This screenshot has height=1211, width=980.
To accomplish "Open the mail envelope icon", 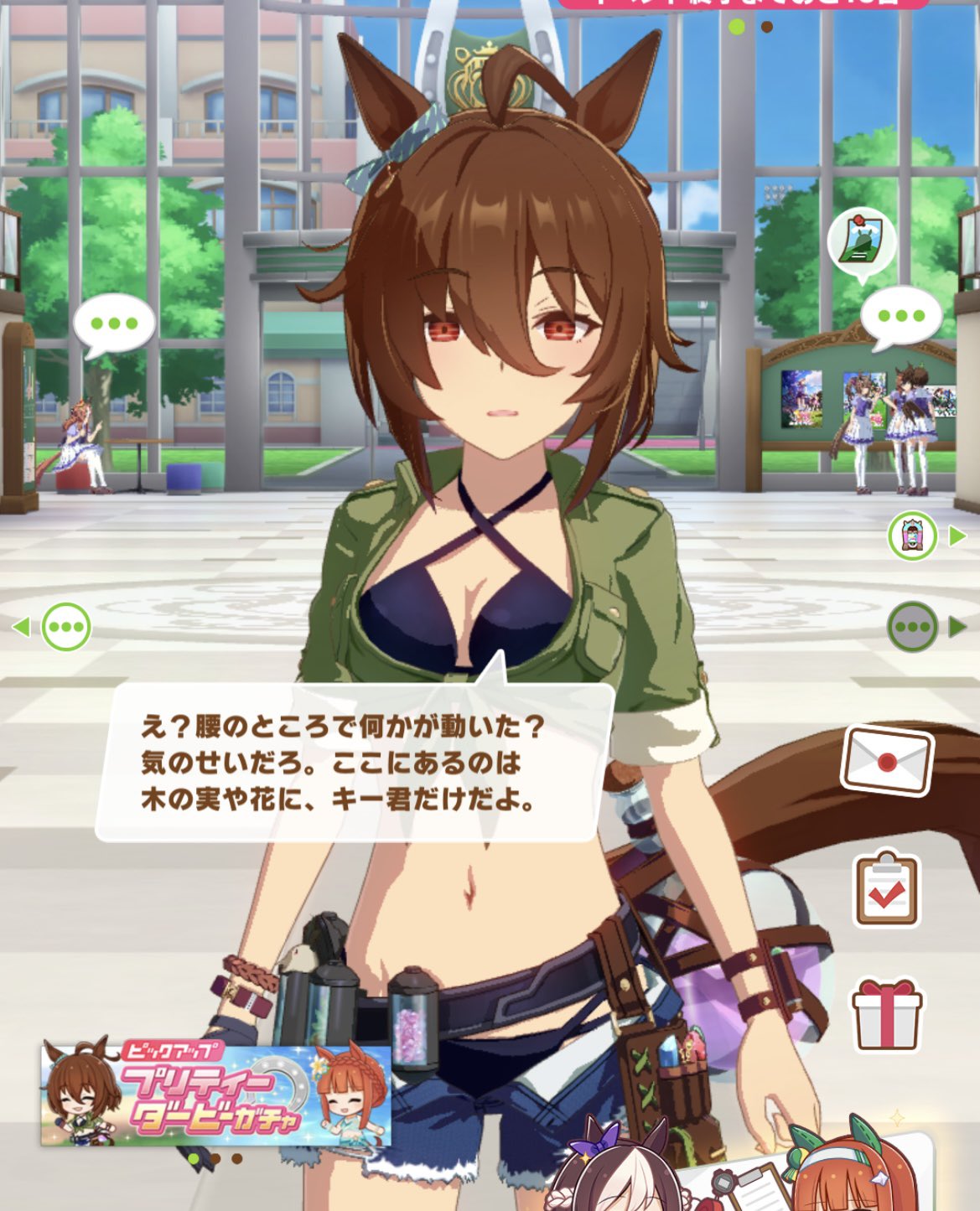I will point(887,760).
